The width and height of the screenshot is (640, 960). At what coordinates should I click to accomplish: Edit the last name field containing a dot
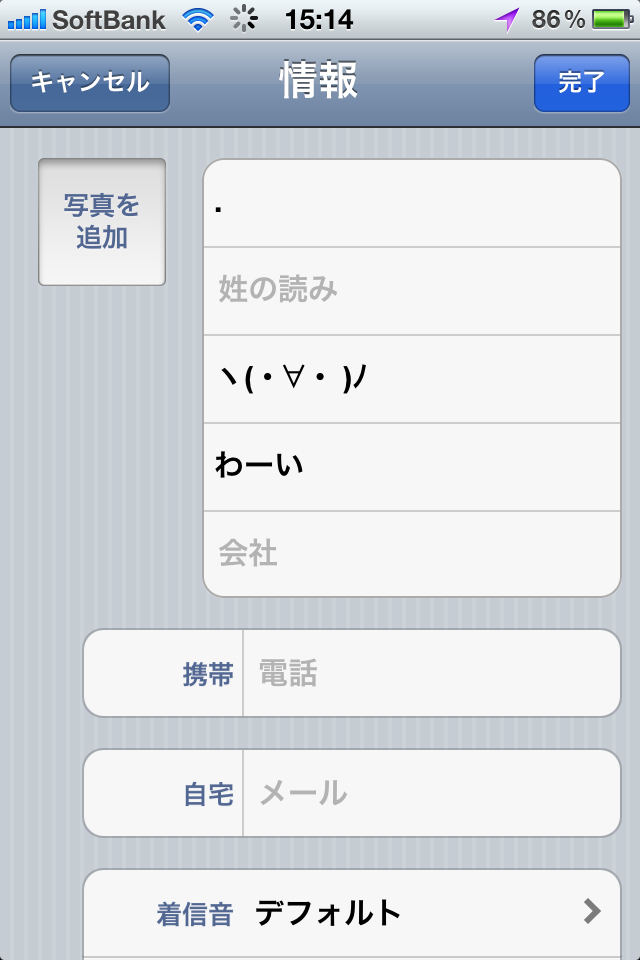coord(412,204)
